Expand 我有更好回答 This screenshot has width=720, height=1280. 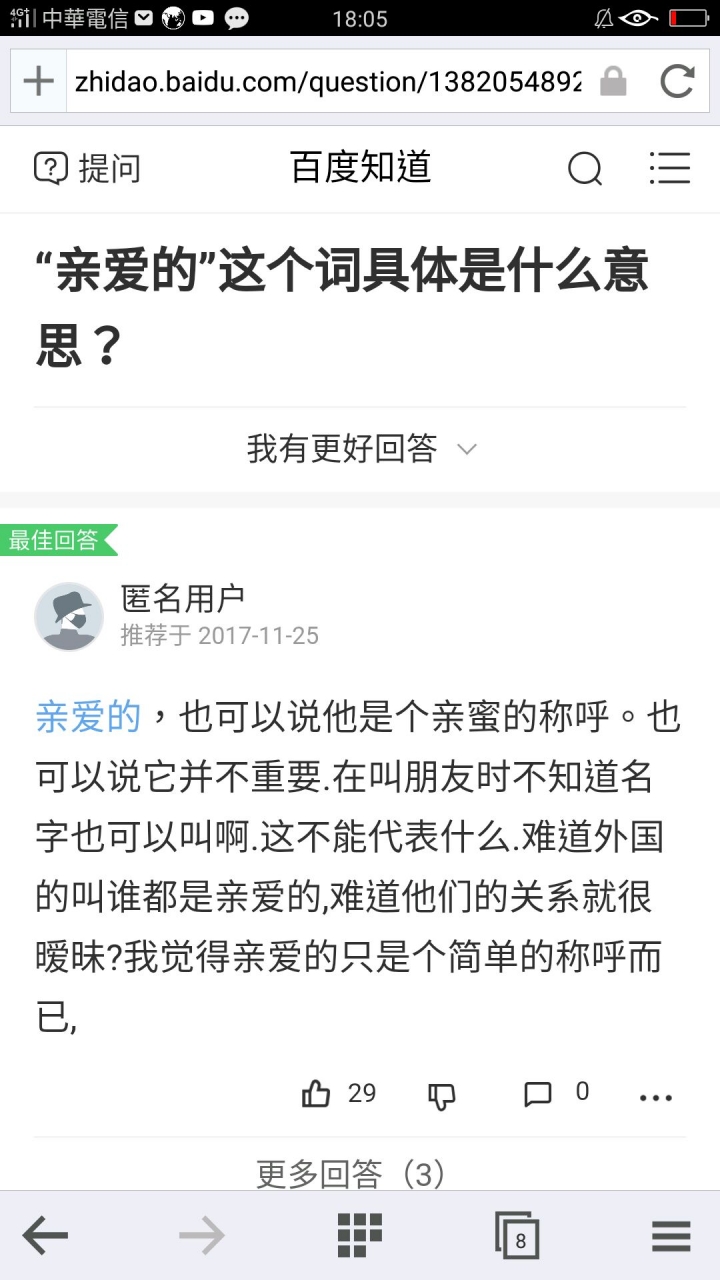click(360, 449)
